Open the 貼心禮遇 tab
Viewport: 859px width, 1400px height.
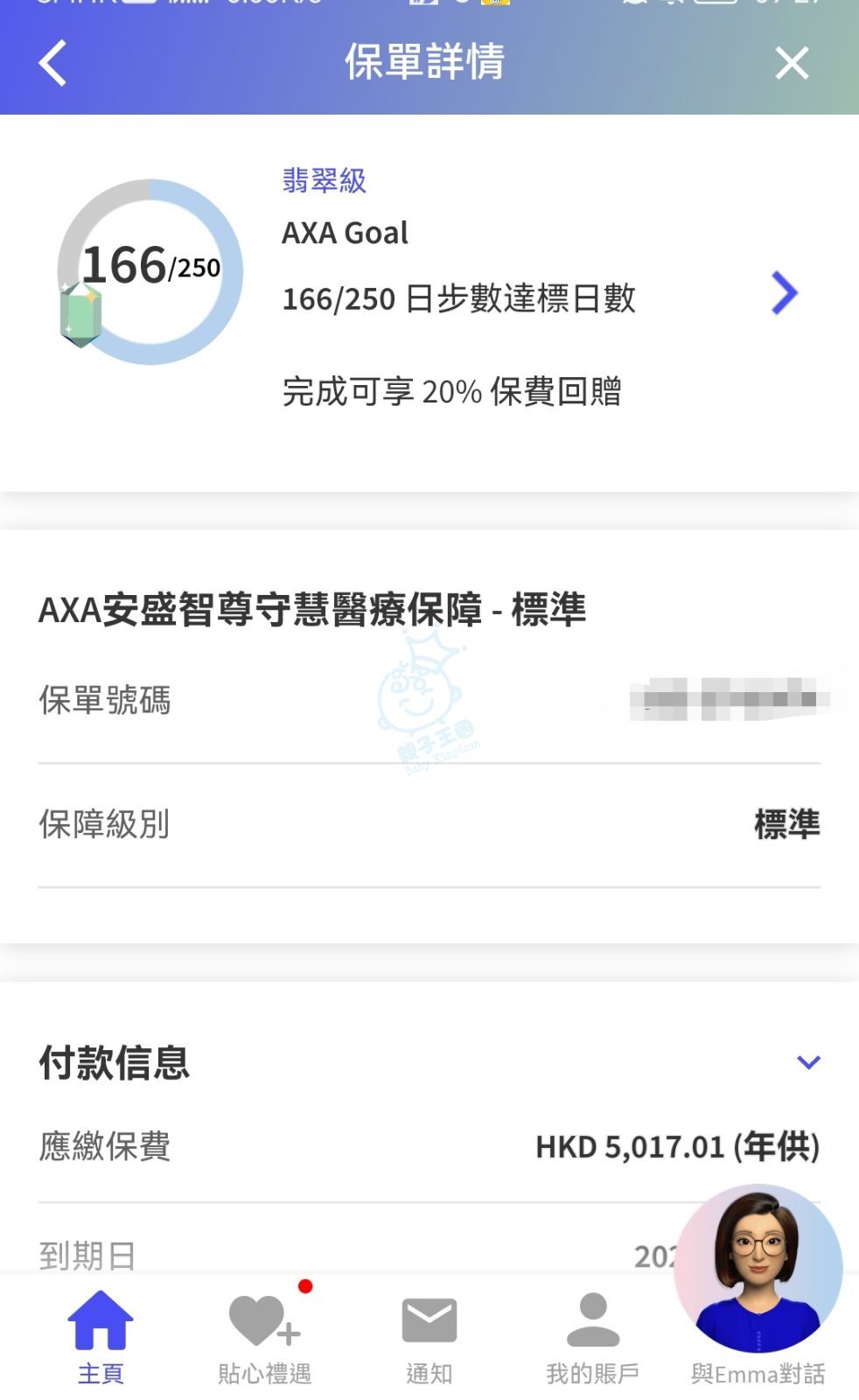pyautogui.click(x=265, y=1337)
